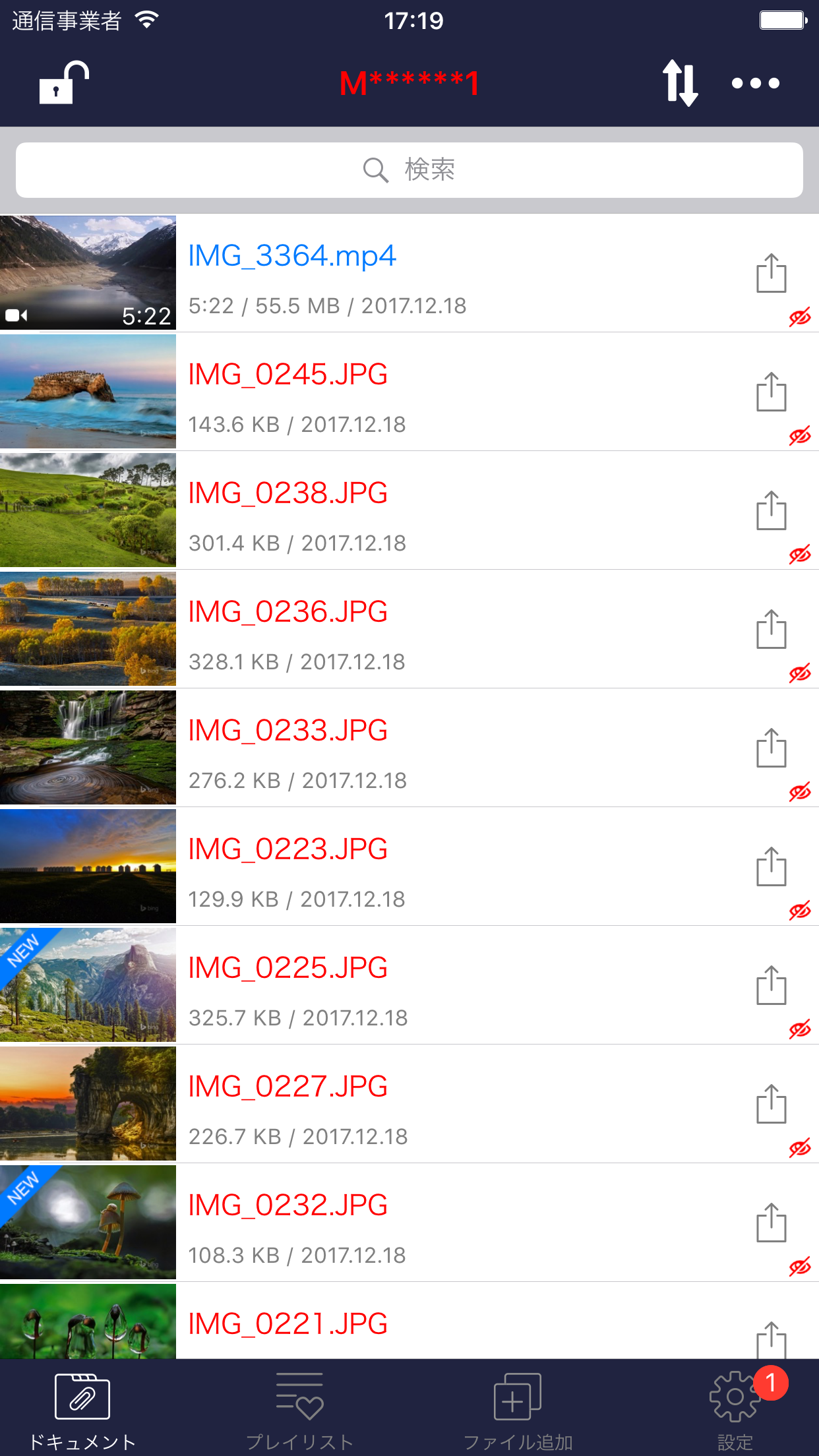Tap the 検索 search field
The width and height of the screenshot is (819, 1456).
pyautogui.click(x=409, y=170)
